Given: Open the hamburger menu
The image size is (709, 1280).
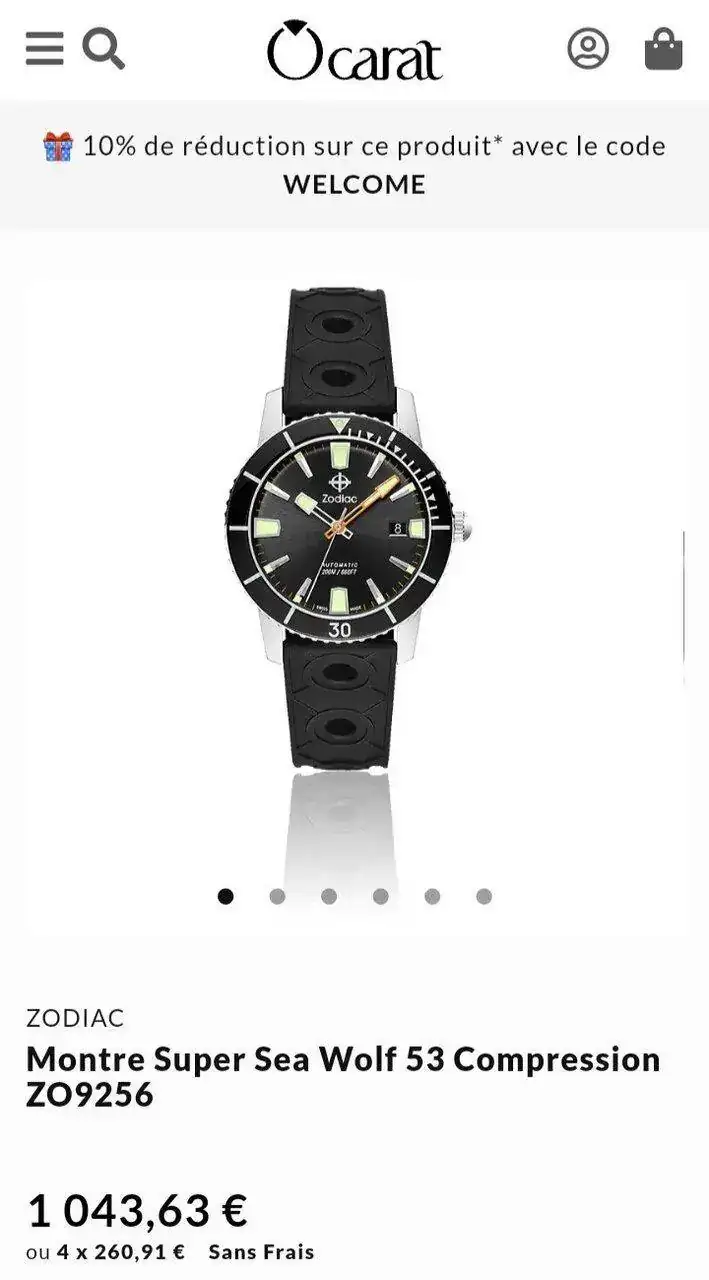Looking at the screenshot, I should [44, 48].
